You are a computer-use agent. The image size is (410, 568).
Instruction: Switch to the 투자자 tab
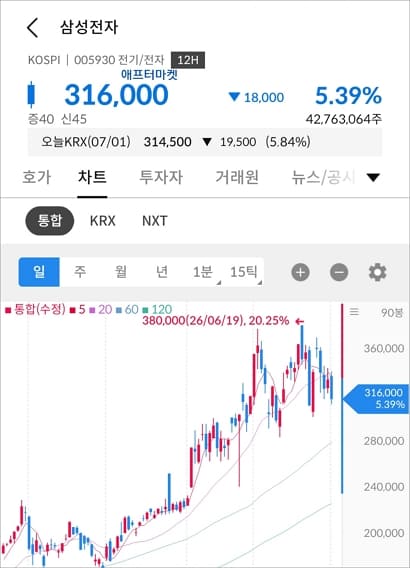[161, 177]
